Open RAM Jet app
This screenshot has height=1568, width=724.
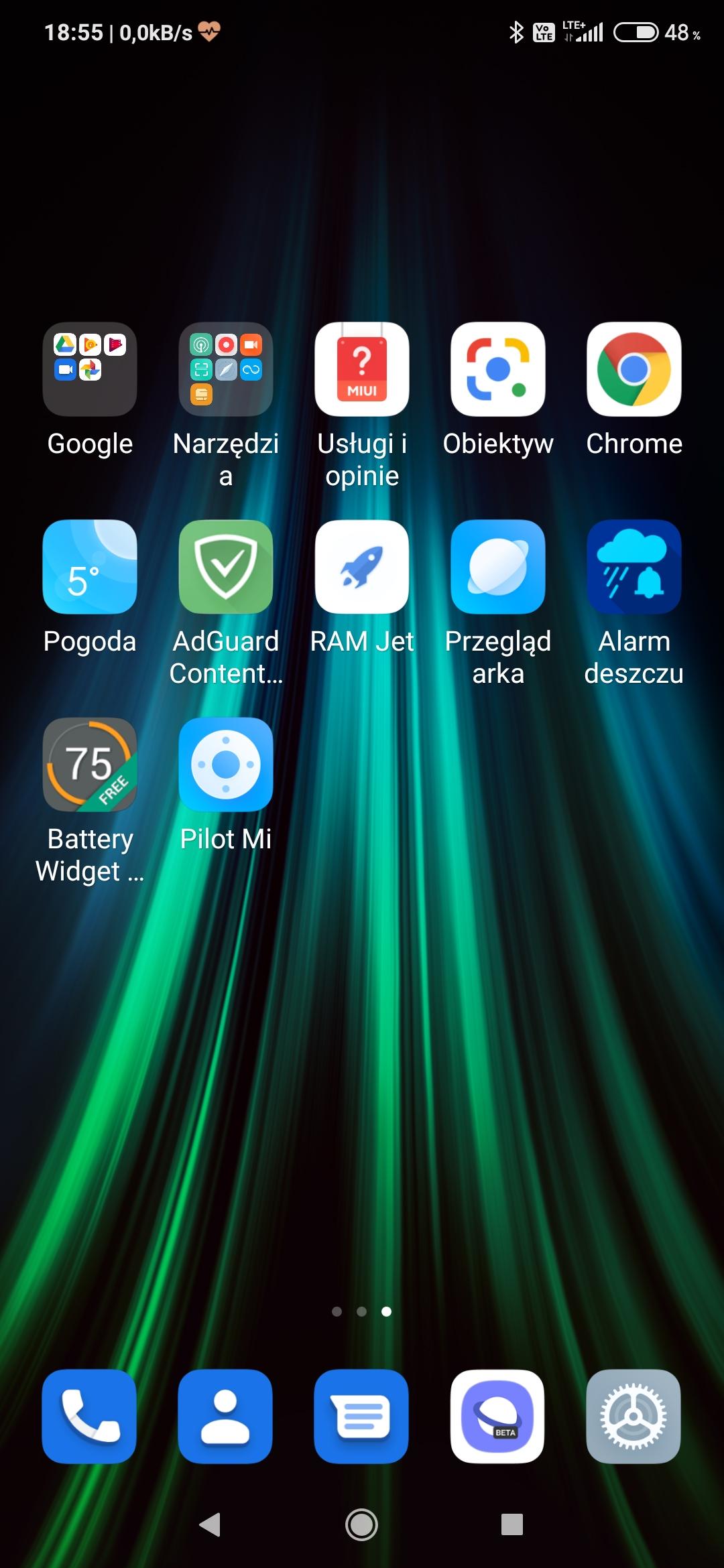point(362,567)
